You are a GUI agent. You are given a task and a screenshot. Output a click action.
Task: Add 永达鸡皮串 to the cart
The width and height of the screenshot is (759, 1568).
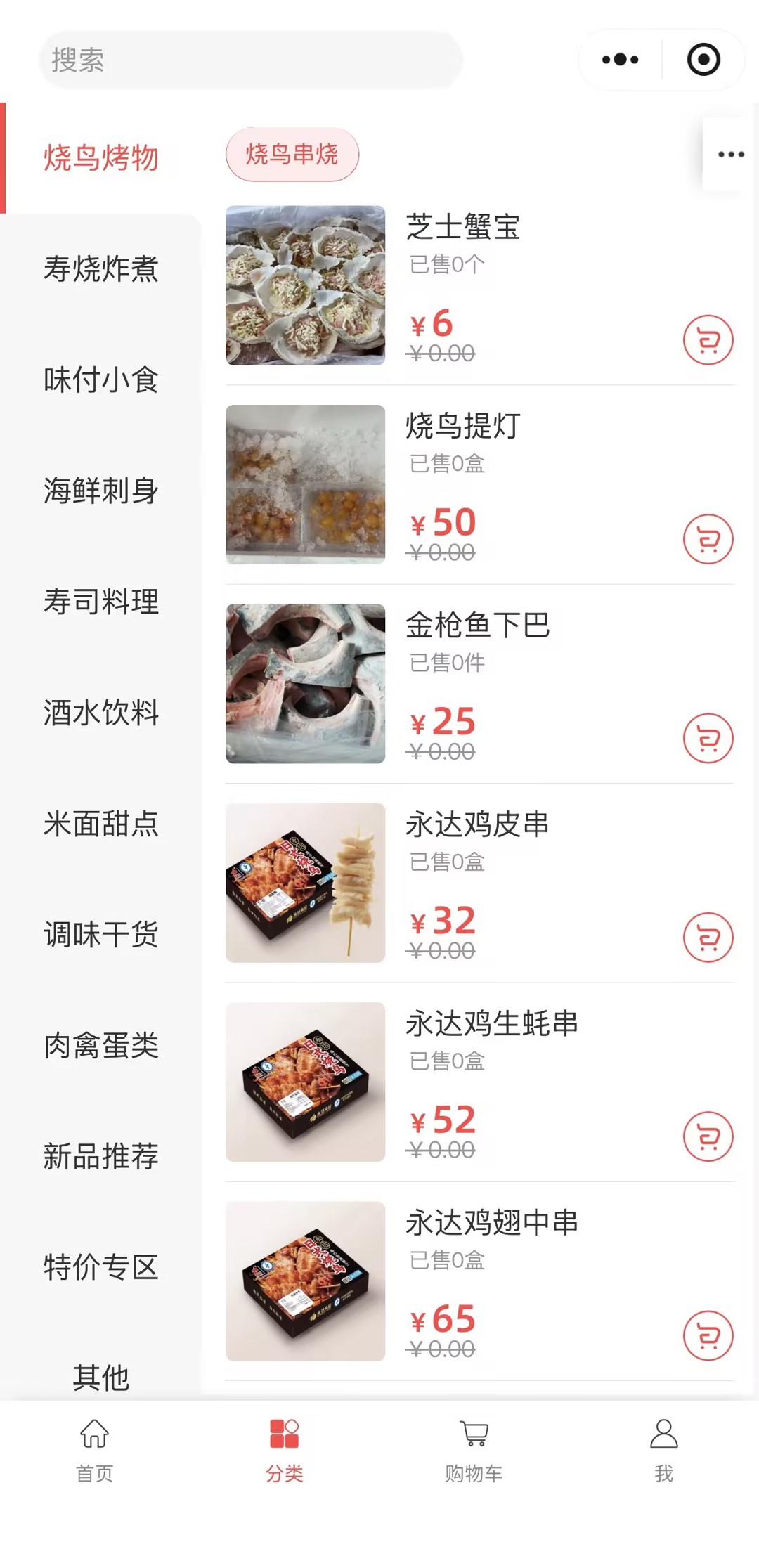(x=708, y=938)
